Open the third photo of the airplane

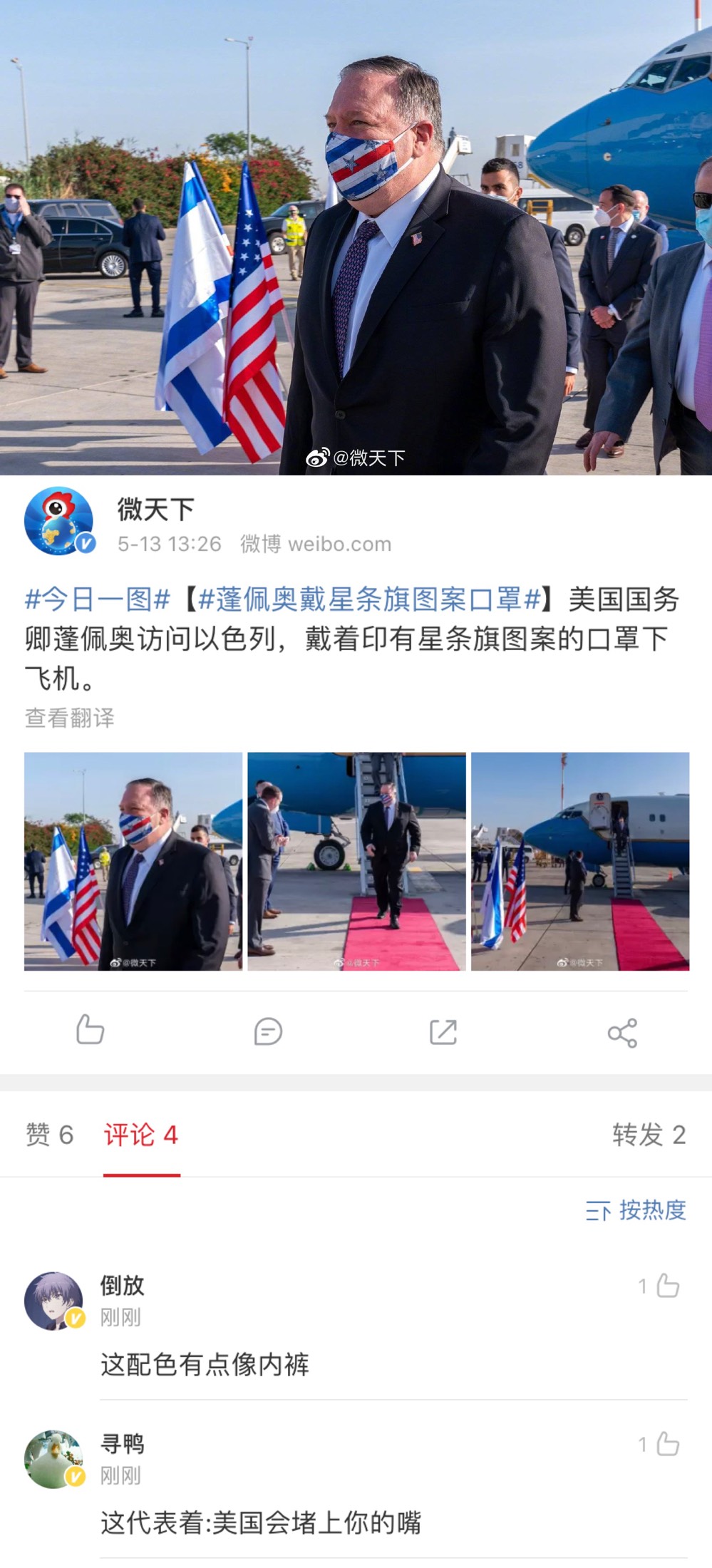pos(580,861)
